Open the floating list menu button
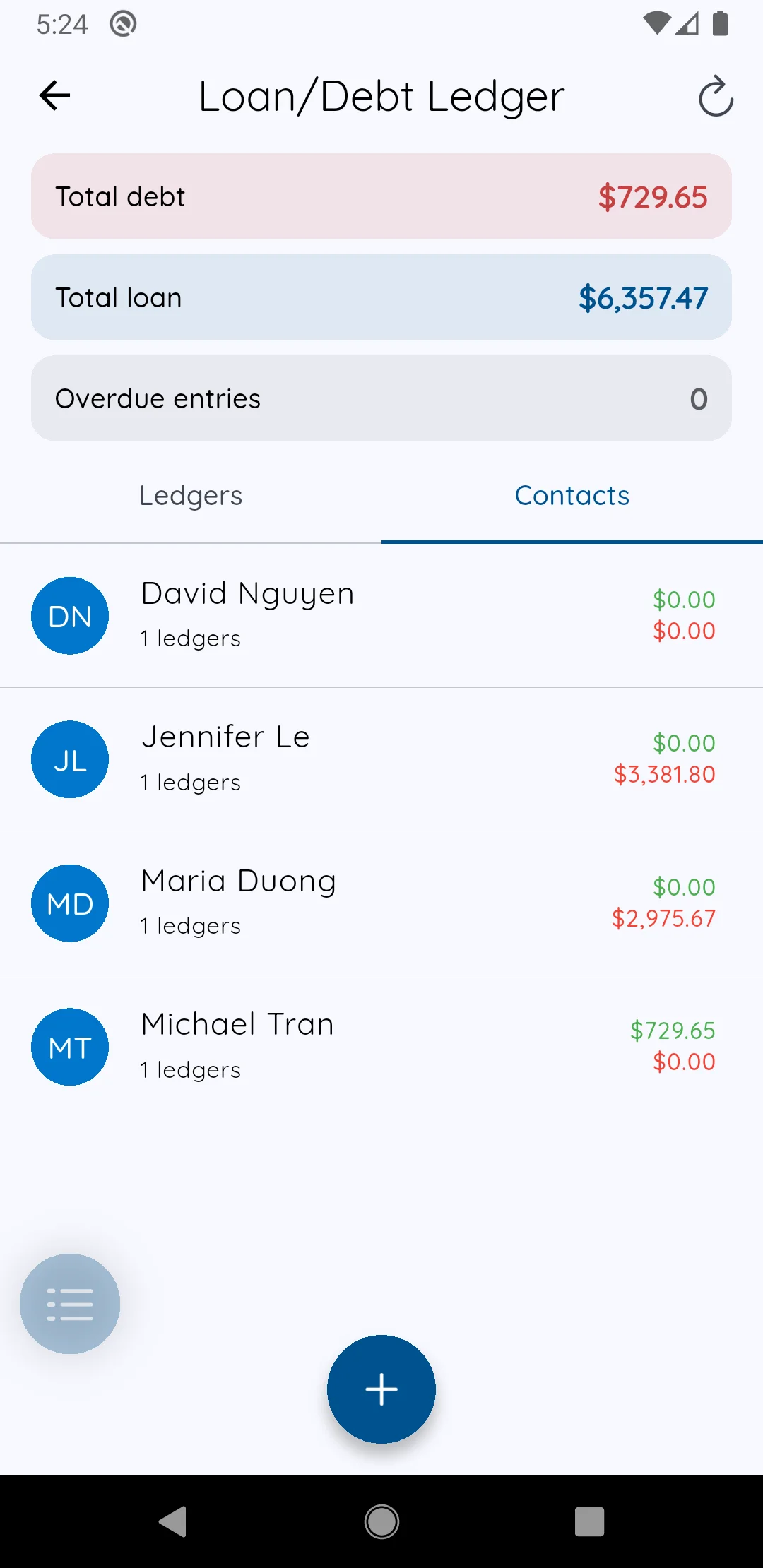The image size is (763, 1568). click(70, 1304)
